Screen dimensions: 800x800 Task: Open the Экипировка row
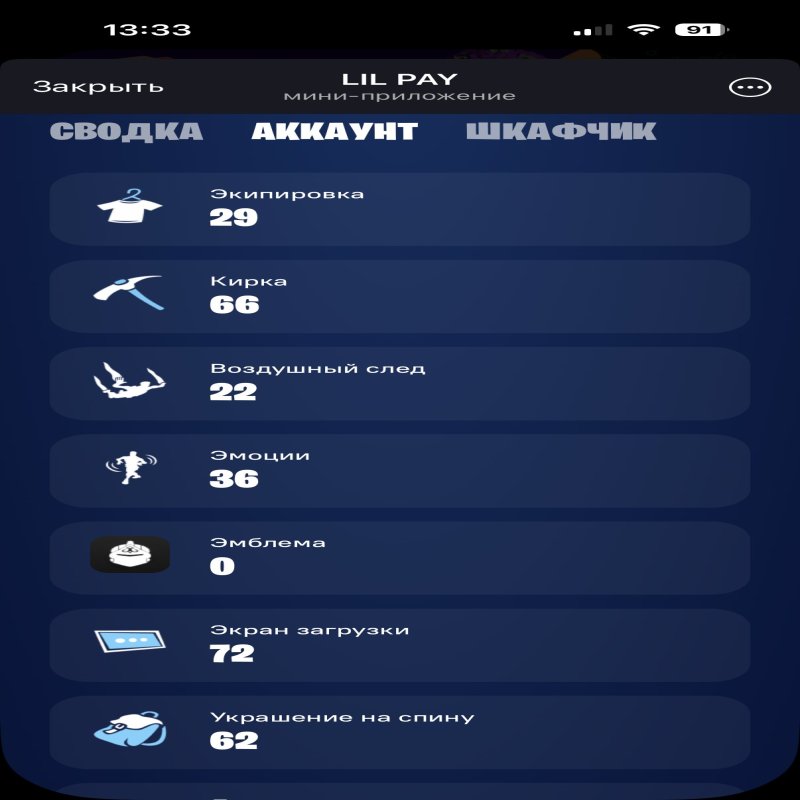[399, 208]
